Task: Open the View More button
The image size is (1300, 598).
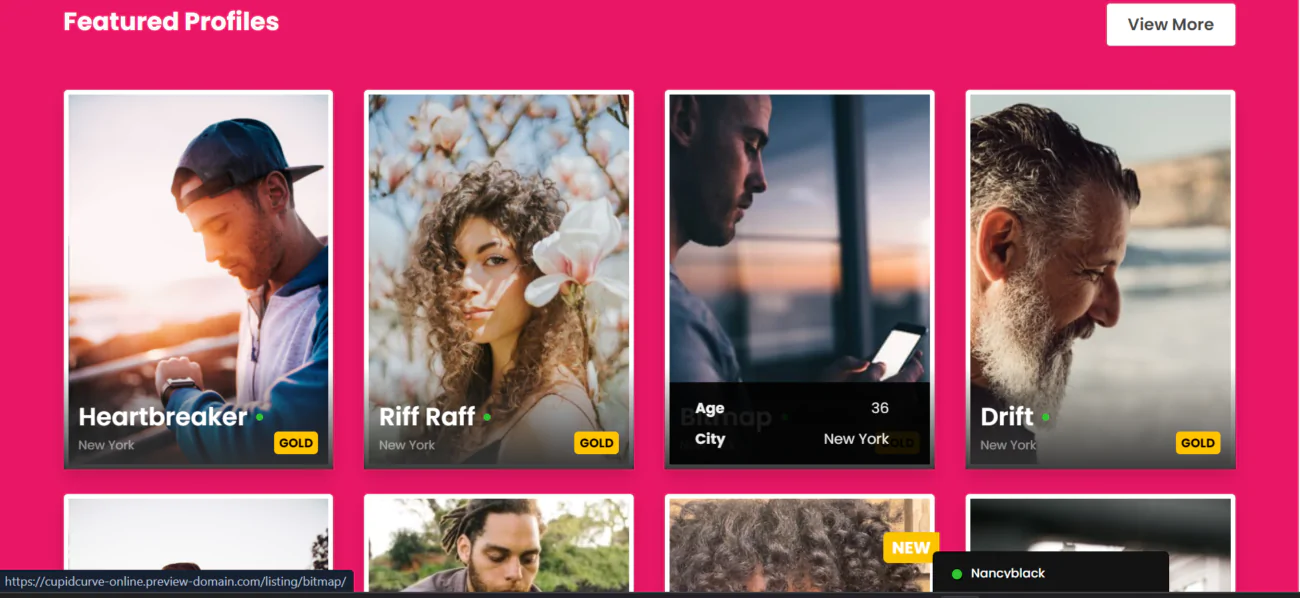Action: 1170,25
